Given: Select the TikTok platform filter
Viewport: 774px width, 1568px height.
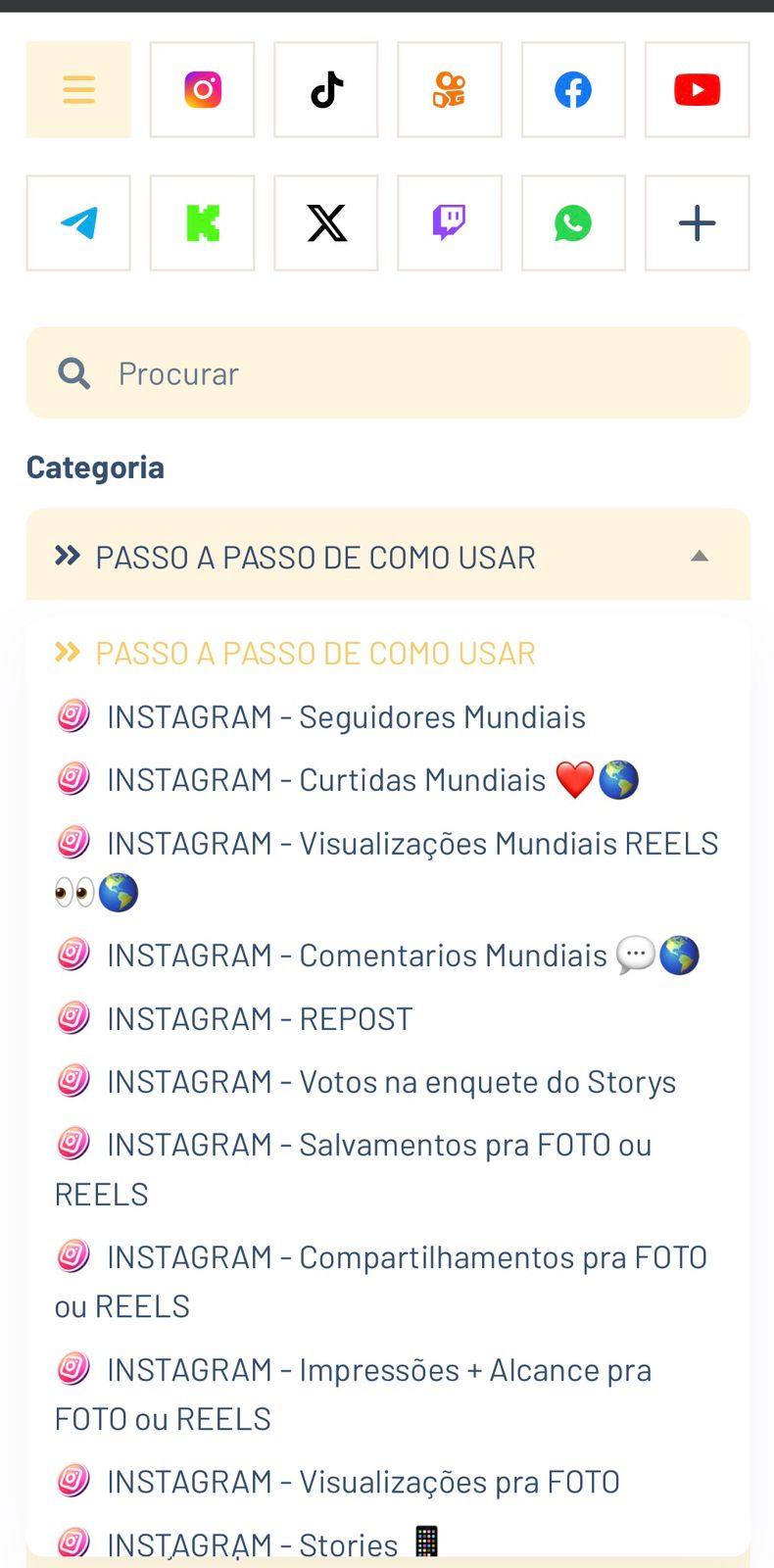Looking at the screenshot, I should click(x=326, y=90).
